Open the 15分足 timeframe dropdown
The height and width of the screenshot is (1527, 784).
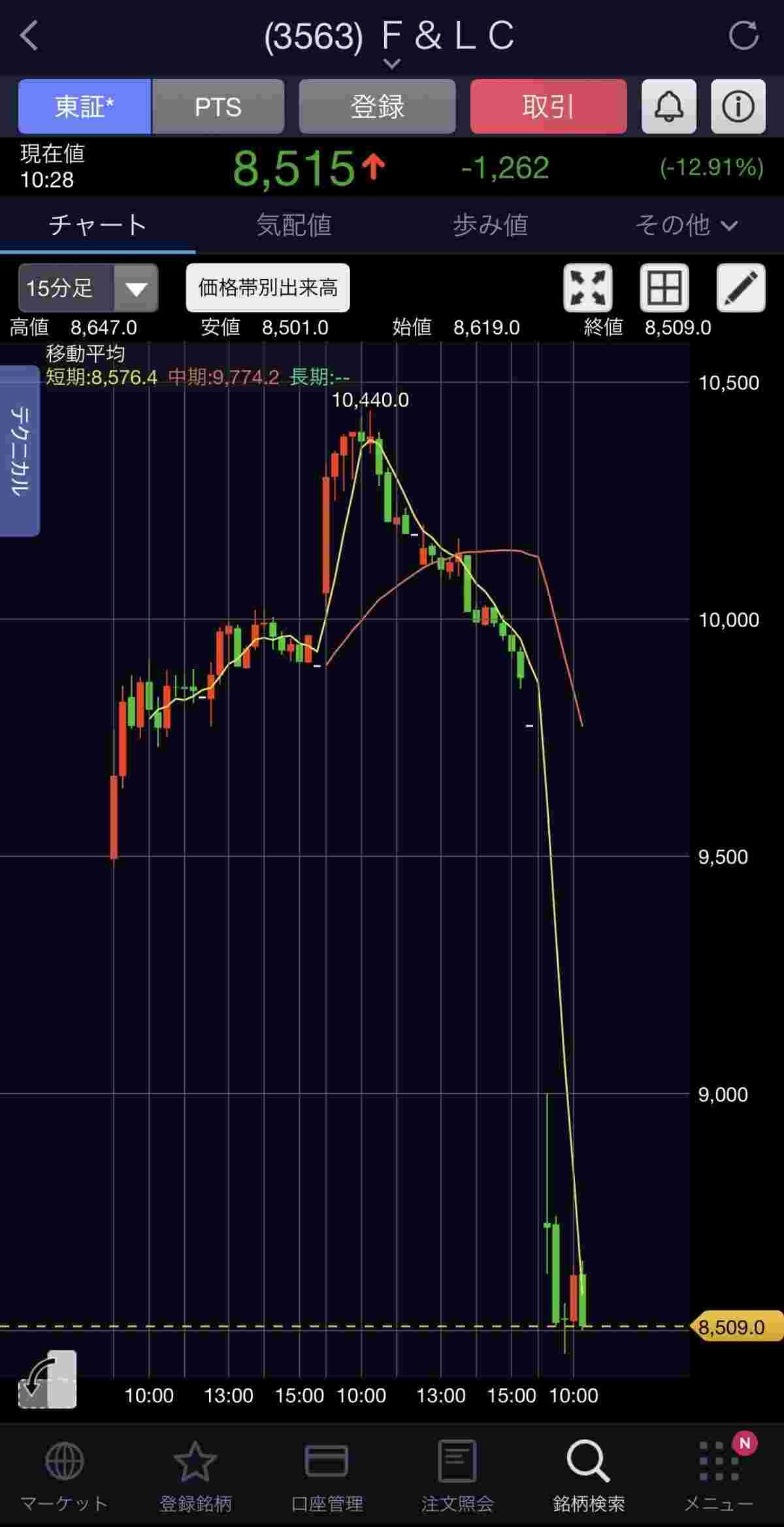(88, 287)
